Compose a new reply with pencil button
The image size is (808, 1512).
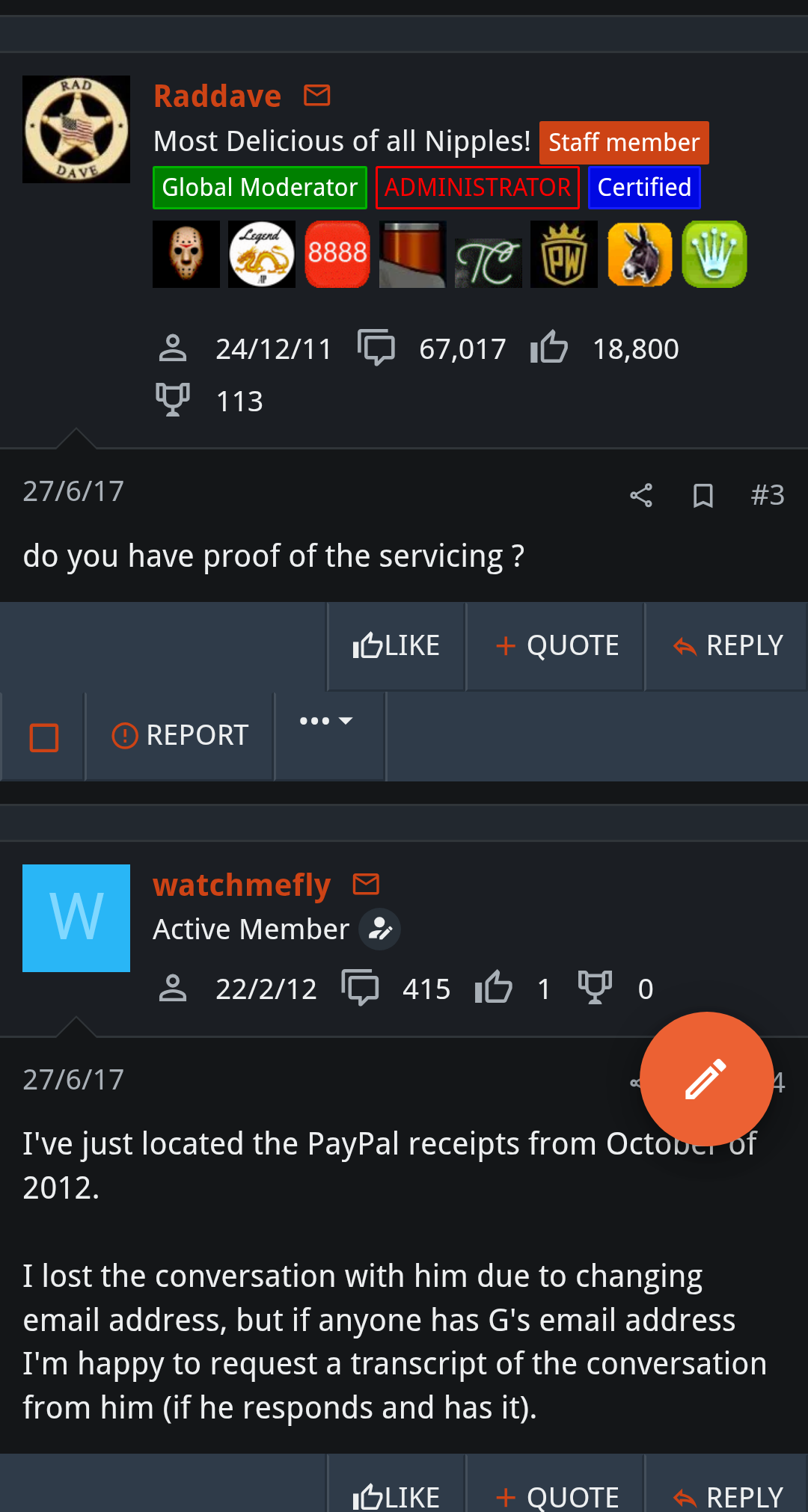[x=706, y=1078]
